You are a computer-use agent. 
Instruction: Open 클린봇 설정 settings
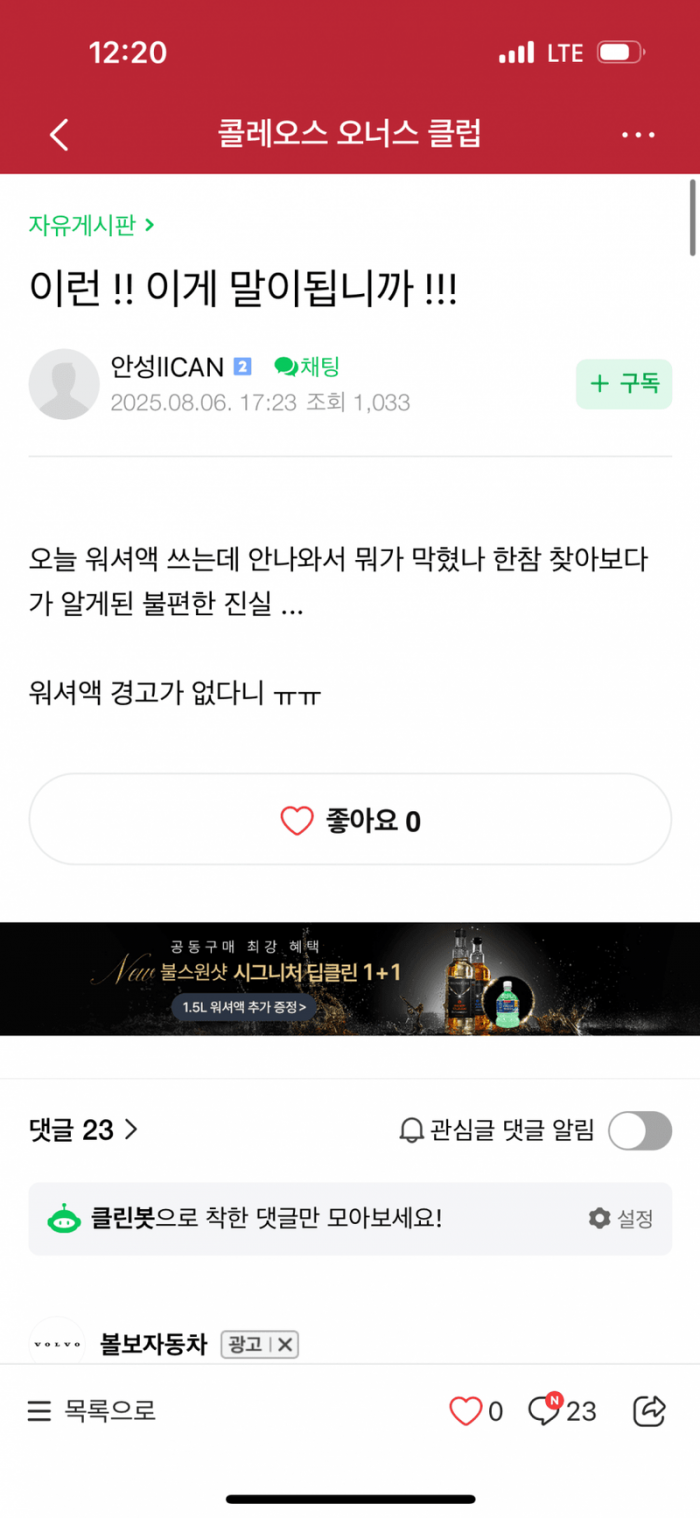click(621, 1218)
